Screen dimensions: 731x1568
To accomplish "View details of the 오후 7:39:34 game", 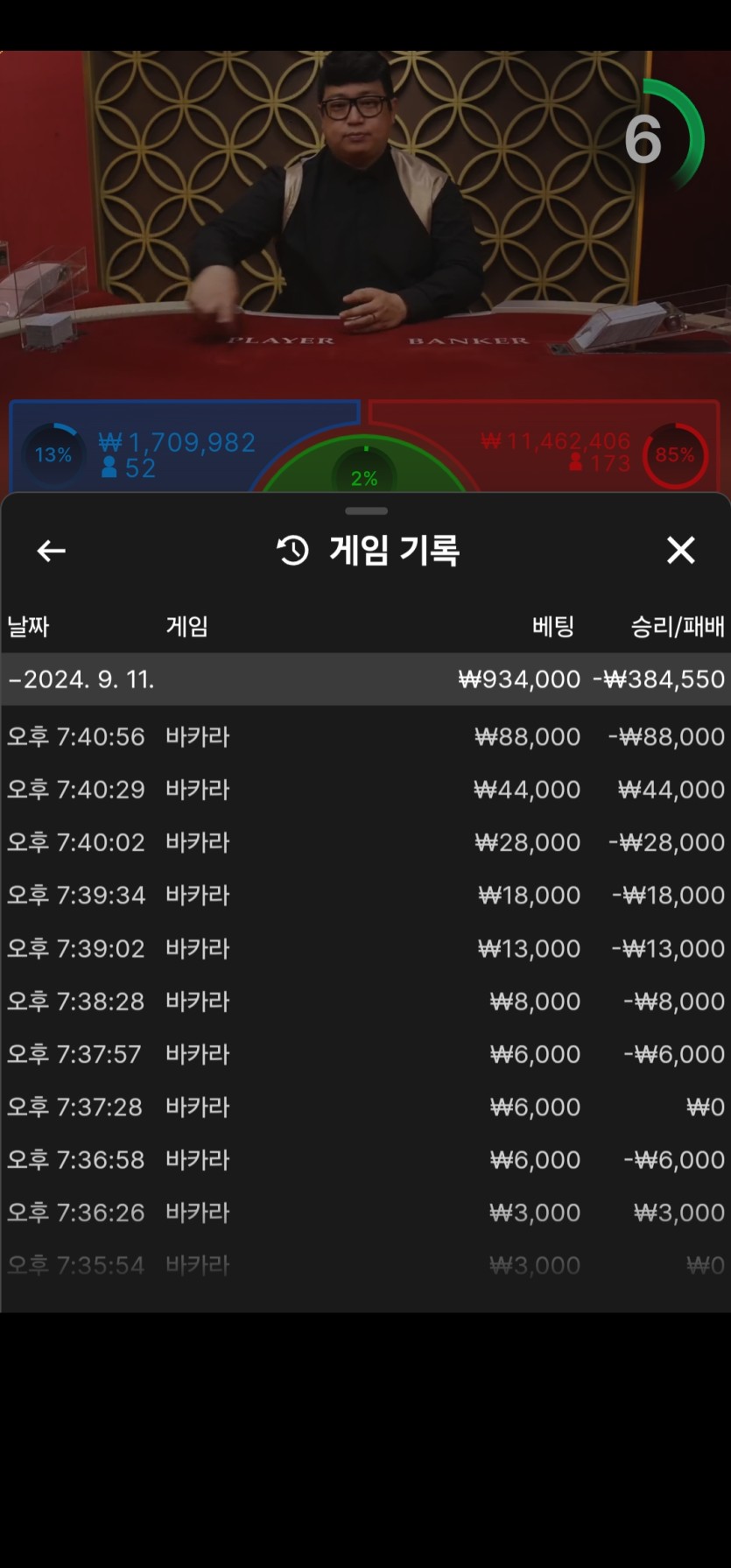I will pos(366,896).
